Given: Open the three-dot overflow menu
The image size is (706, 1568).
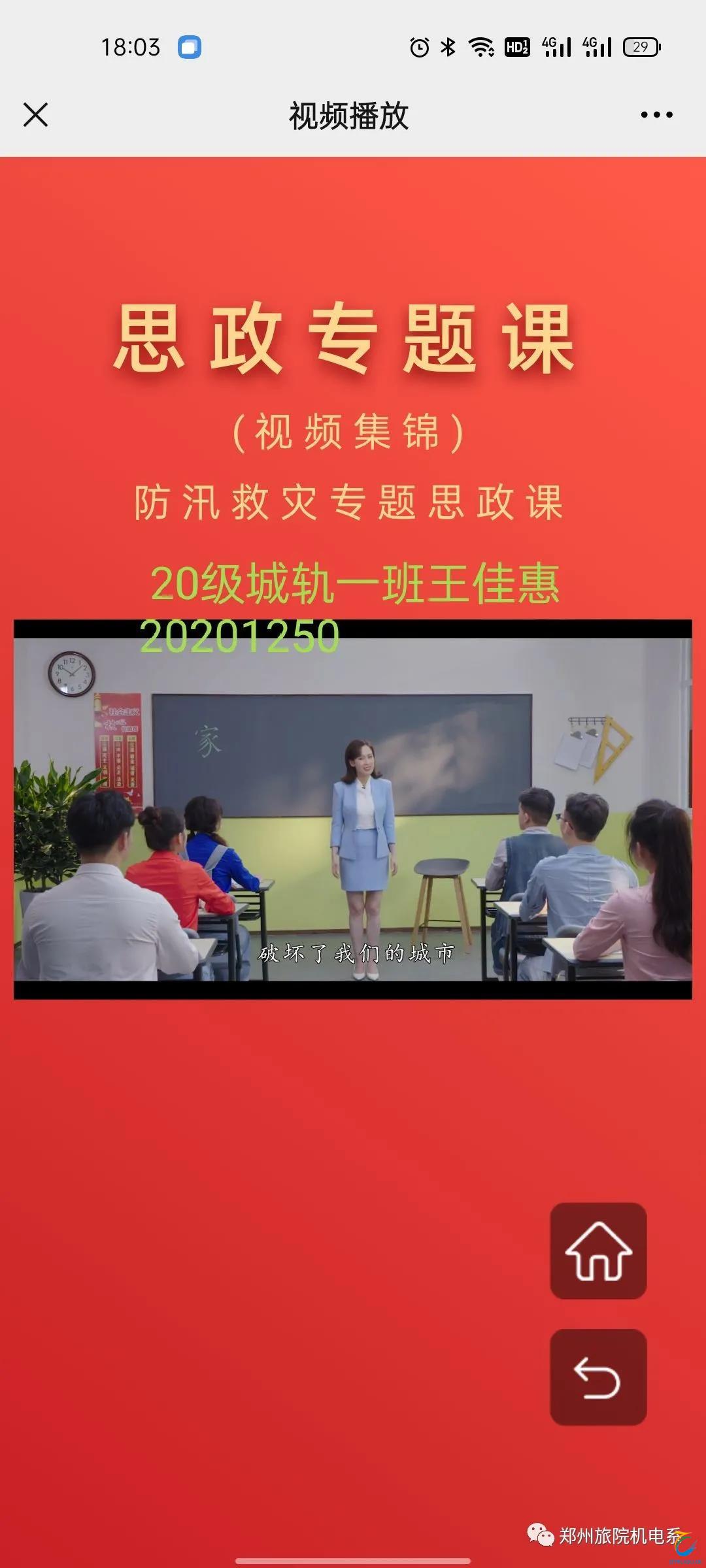Looking at the screenshot, I should point(656,115).
